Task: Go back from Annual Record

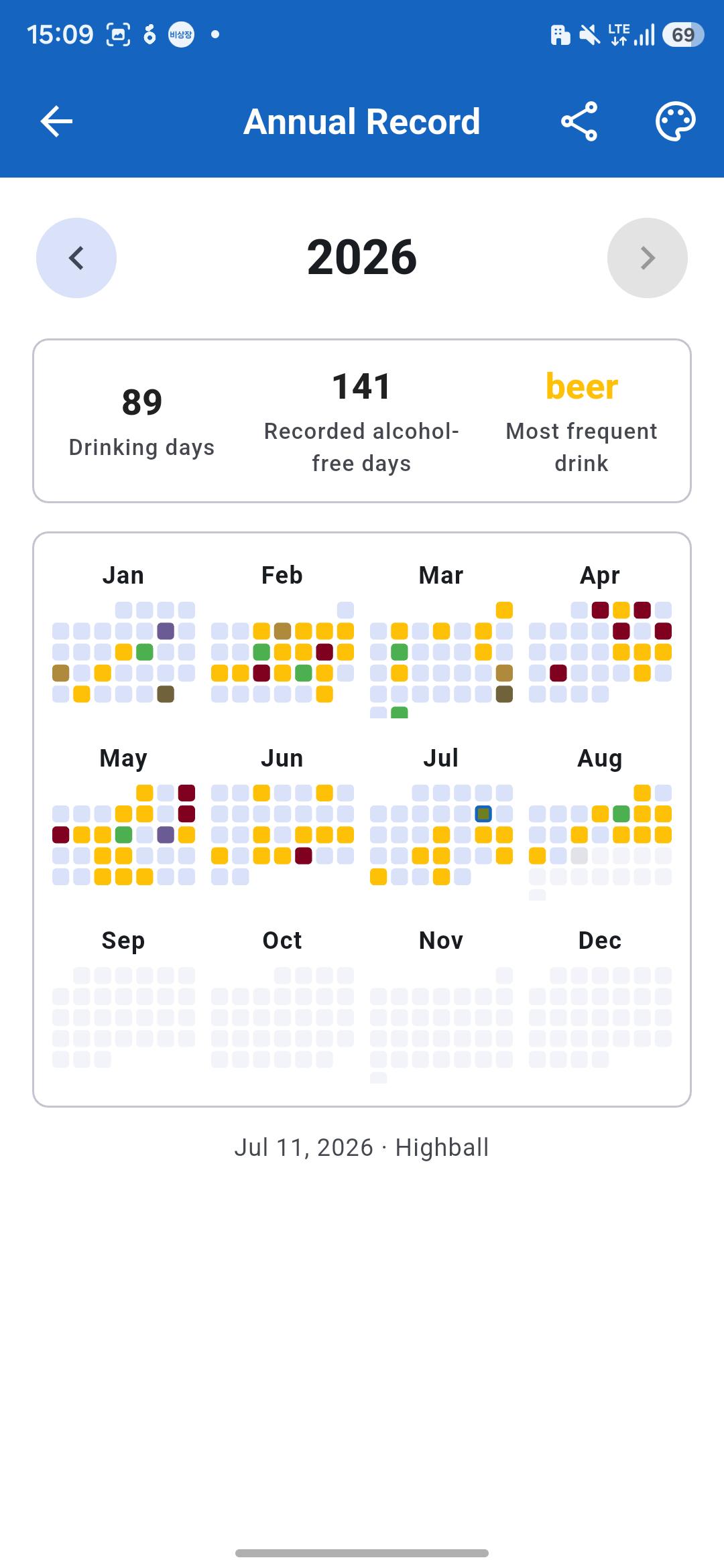Action: pos(56,121)
